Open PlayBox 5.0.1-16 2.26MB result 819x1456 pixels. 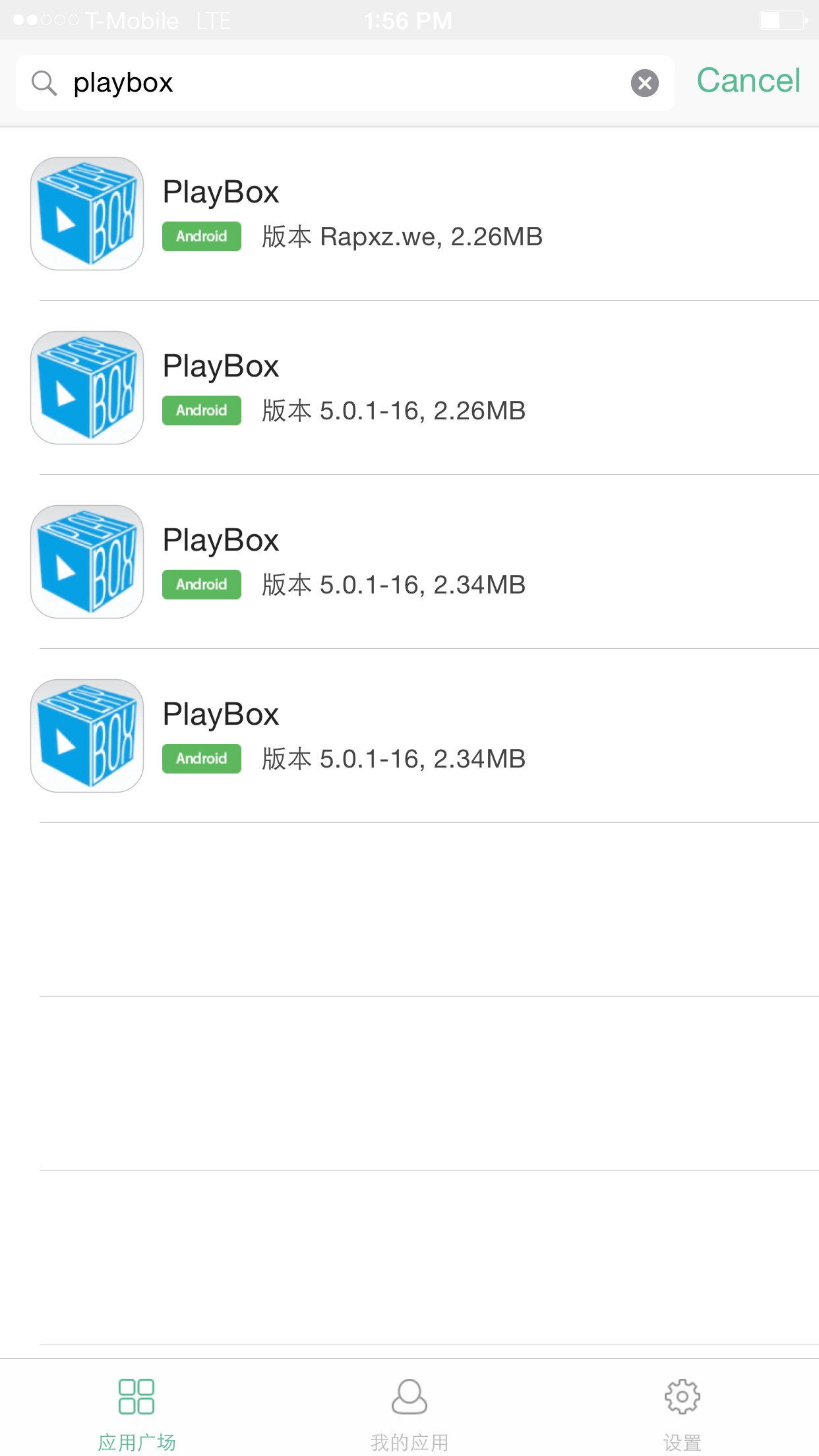click(409, 388)
